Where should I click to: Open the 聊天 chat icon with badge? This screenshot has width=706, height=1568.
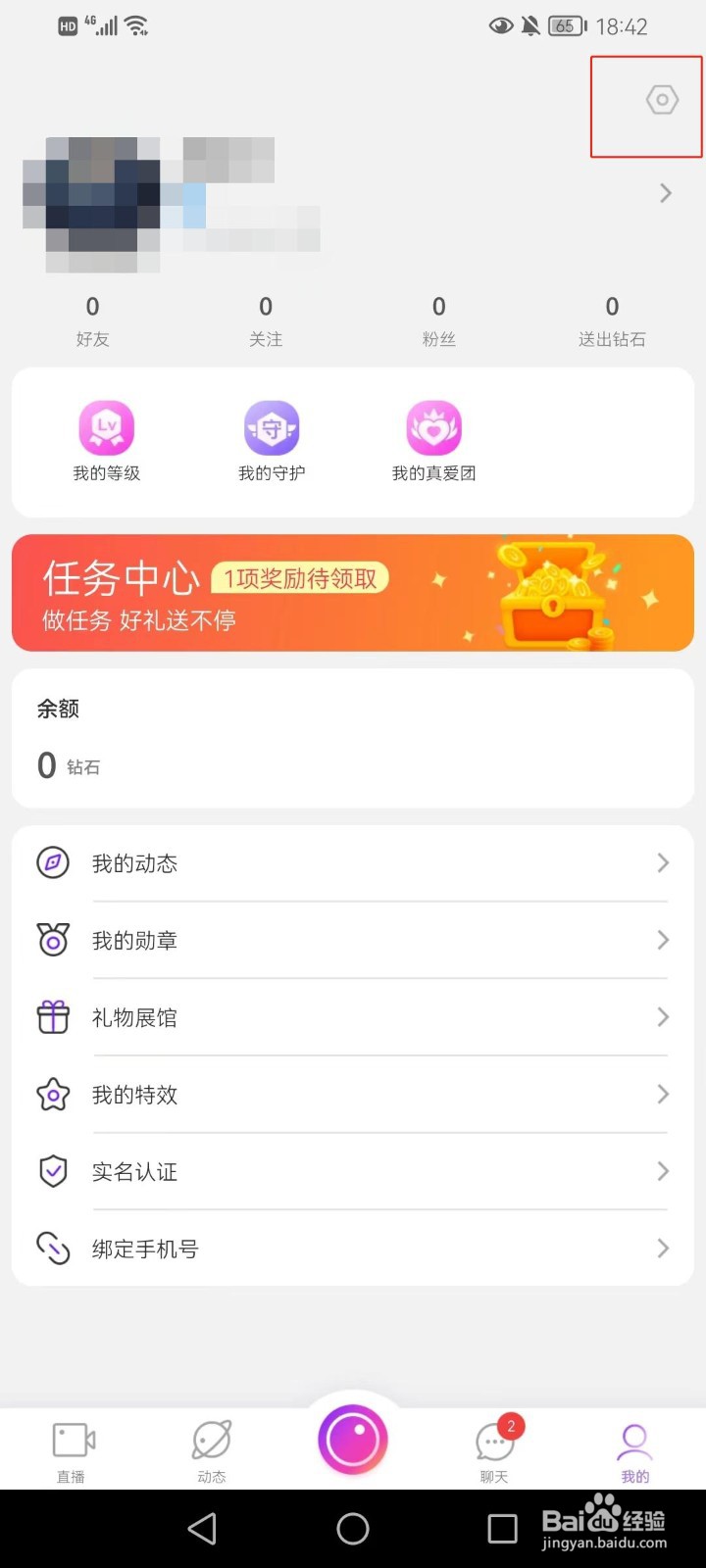click(x=493, y=1439)
